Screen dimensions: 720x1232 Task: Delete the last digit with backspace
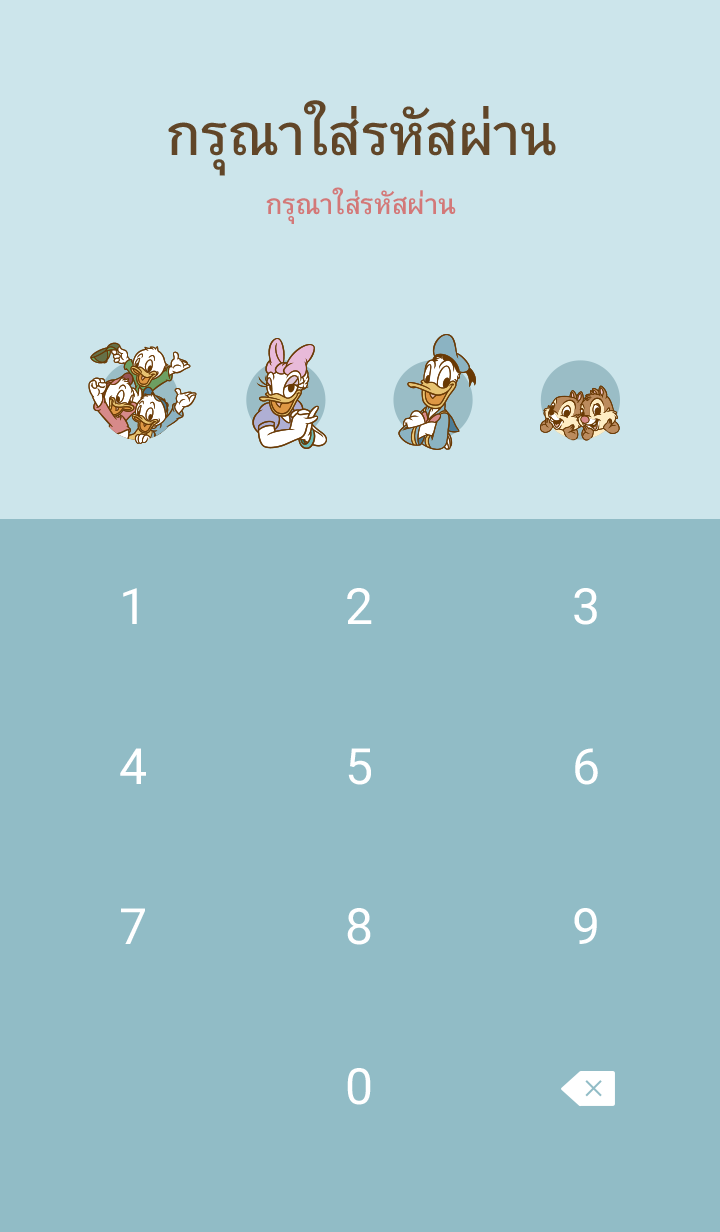(588, 1088)
